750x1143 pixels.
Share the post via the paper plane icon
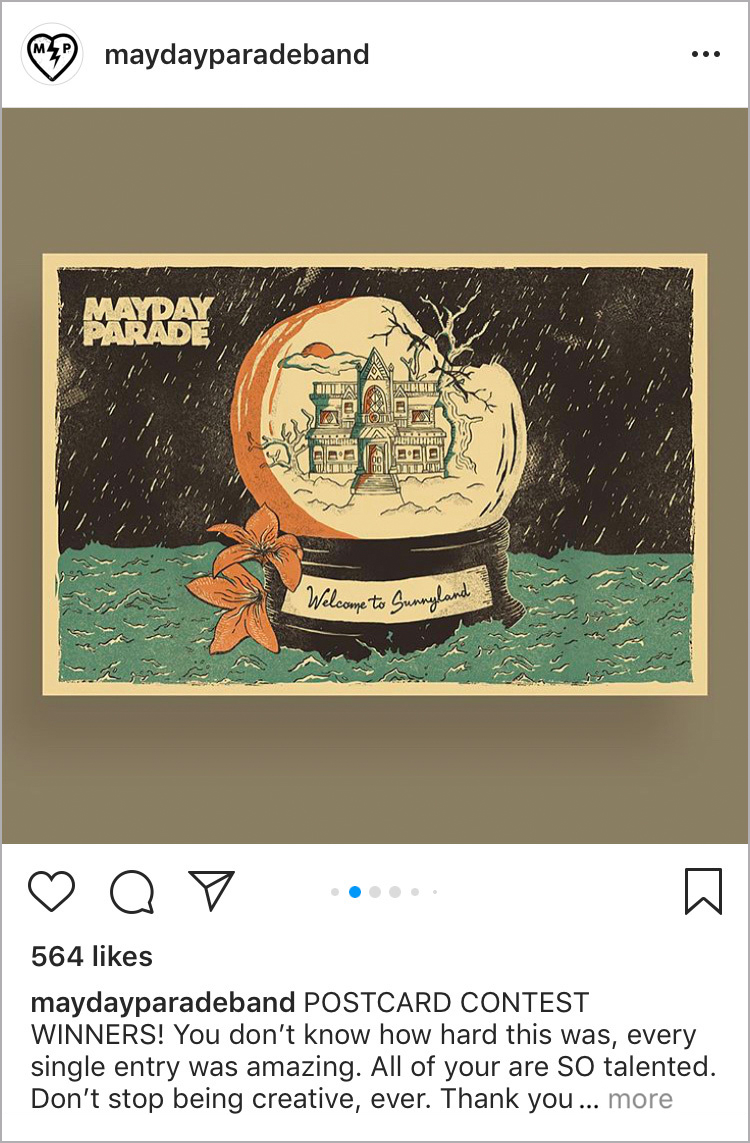click(x=211, y=890)
